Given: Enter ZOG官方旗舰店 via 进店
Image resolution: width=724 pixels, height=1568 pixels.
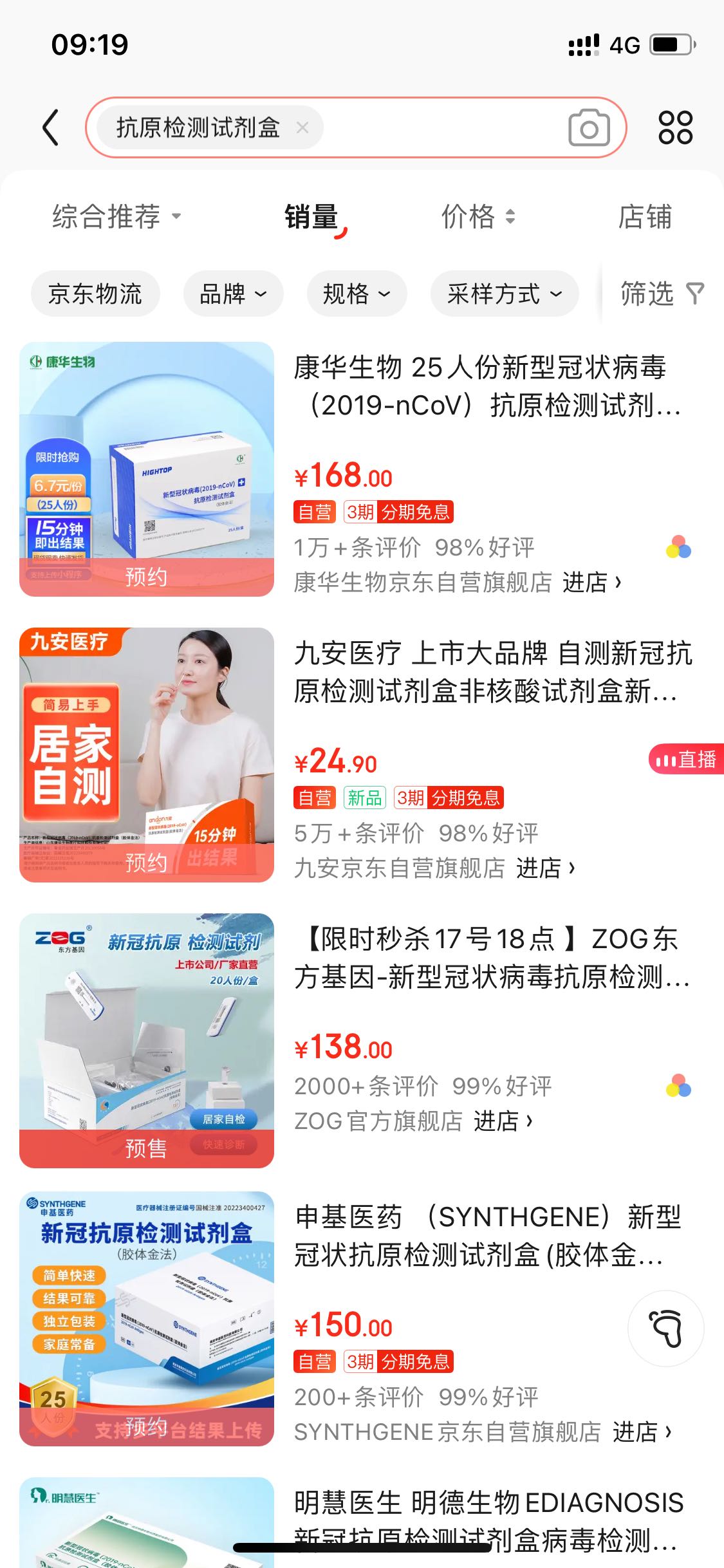Looking at the screenshot, I should [x=503, y=1121].
